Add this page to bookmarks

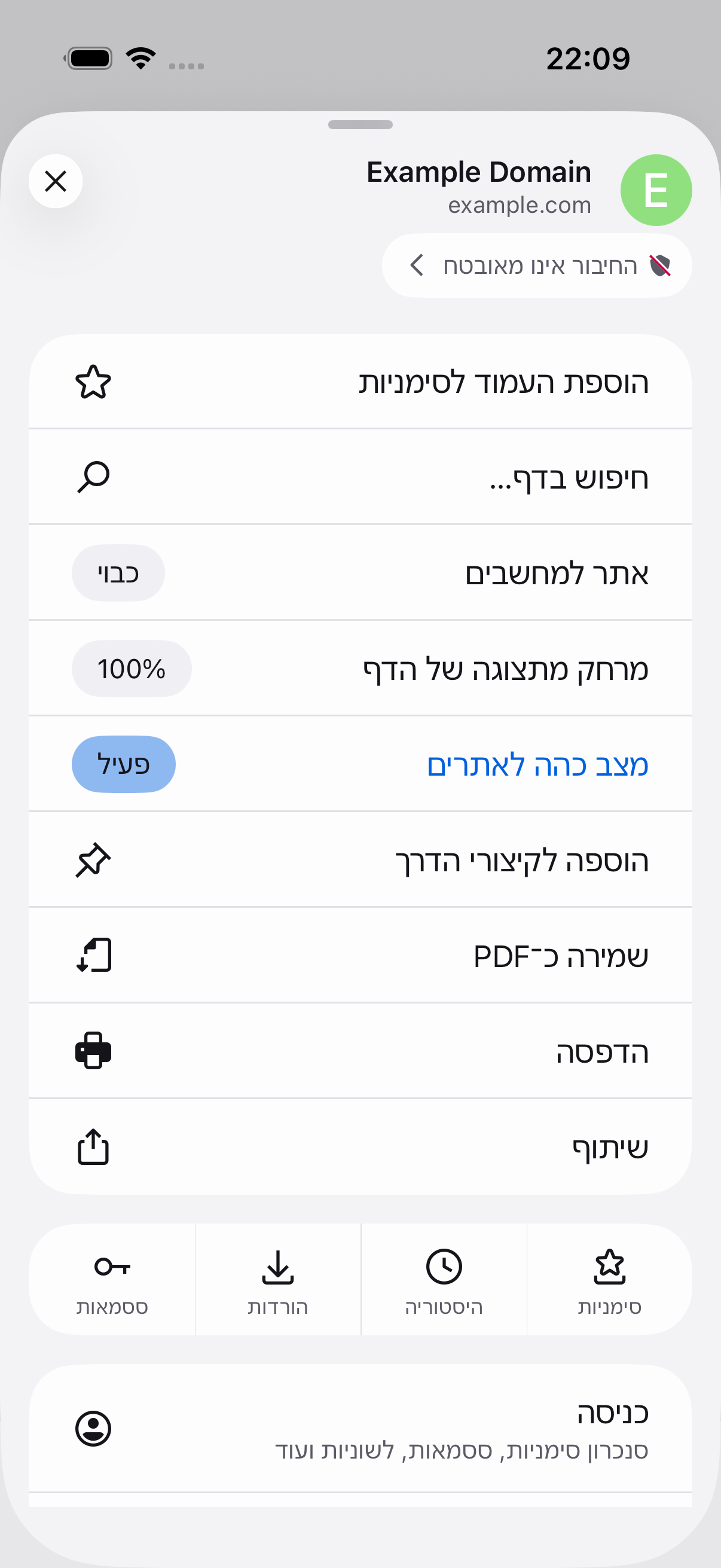click(x=360, y=382)
